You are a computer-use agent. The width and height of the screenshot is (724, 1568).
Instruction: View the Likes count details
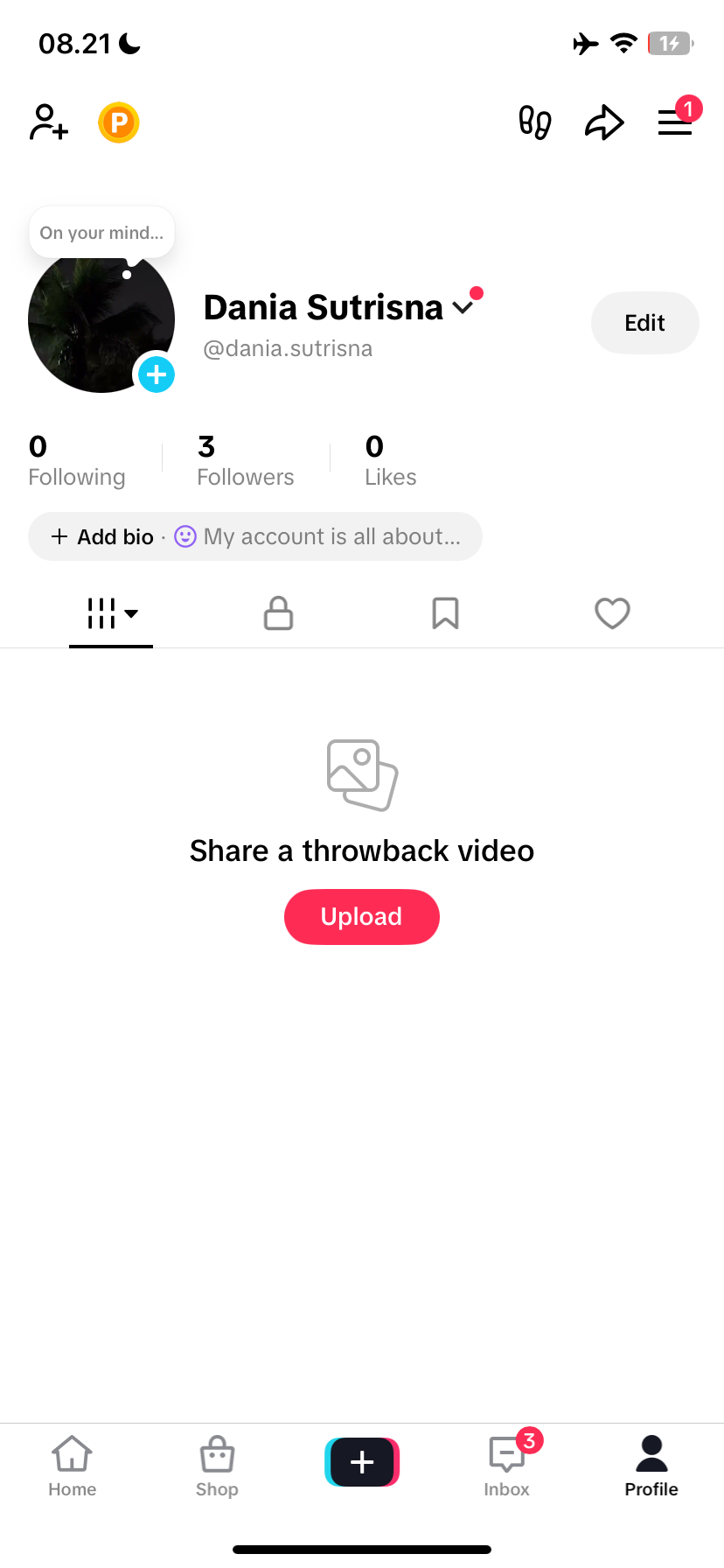(390, 462)
